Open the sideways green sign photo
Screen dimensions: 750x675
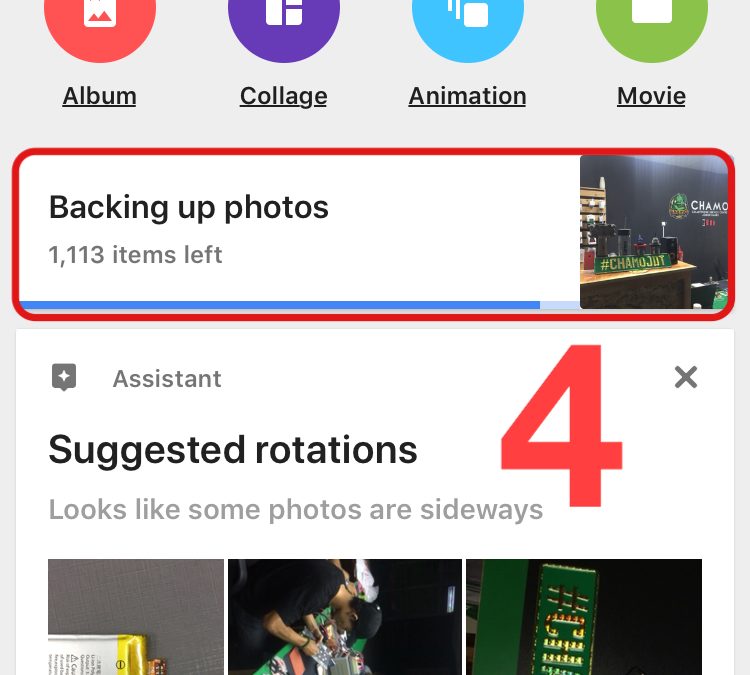point(583,617)
